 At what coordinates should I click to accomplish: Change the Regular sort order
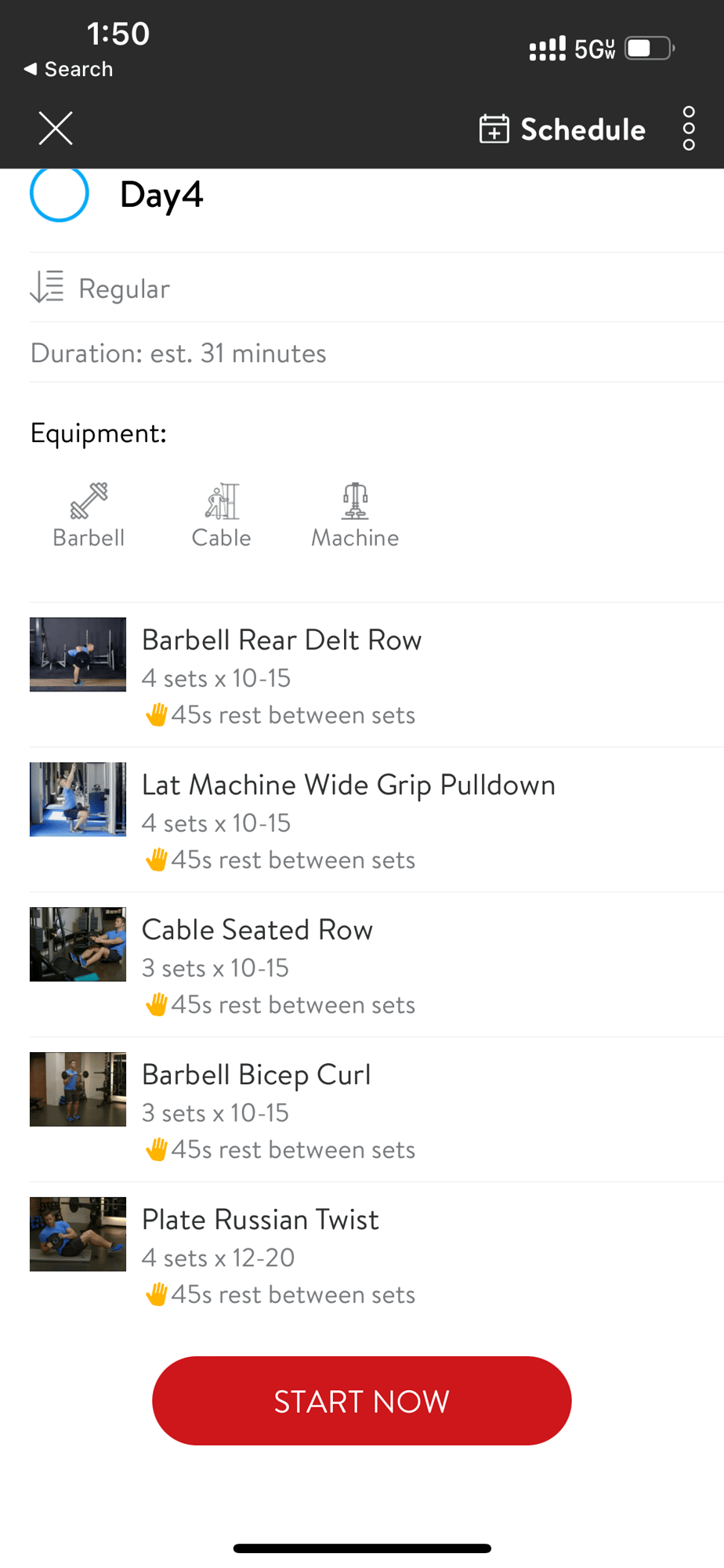100,289
